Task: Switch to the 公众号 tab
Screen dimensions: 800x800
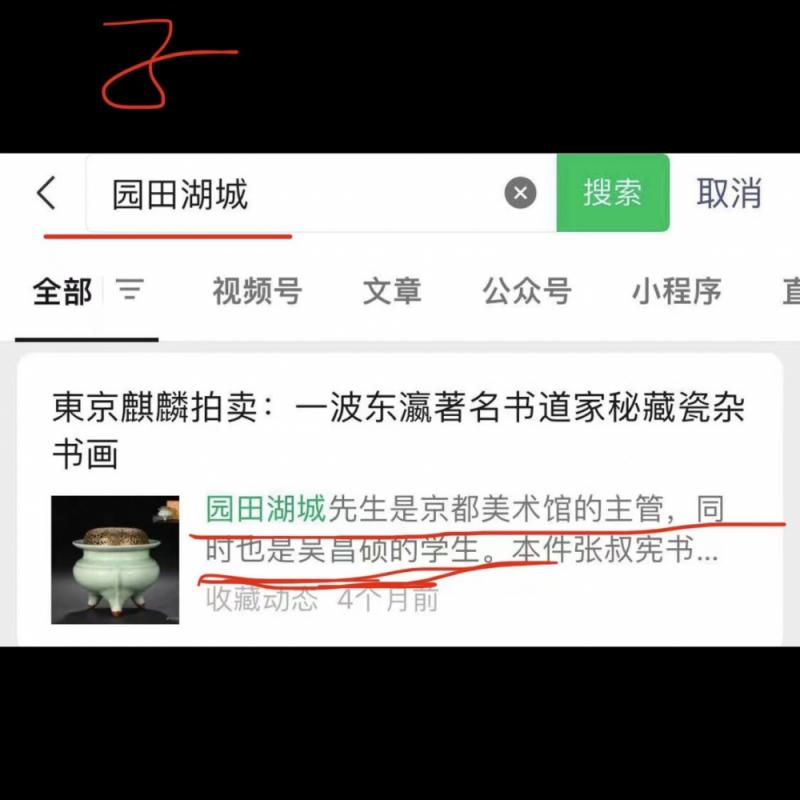Action: (x=527, y=292)
